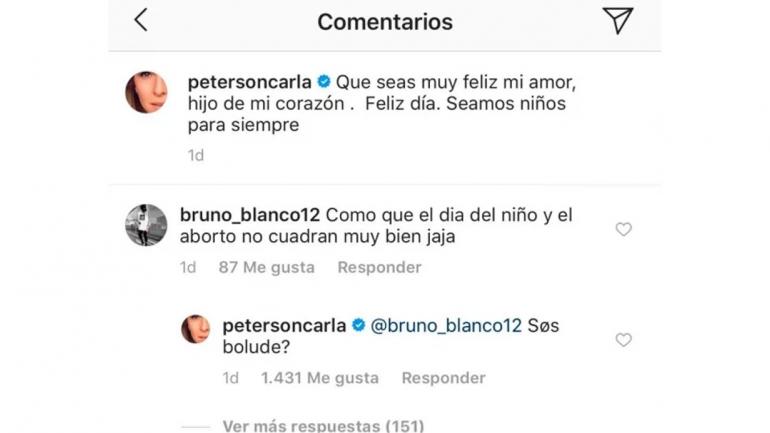View the 87 Me gusta likes list
Image resolution: width=770 pixels, height=433 pixels.
pos(266,267)
